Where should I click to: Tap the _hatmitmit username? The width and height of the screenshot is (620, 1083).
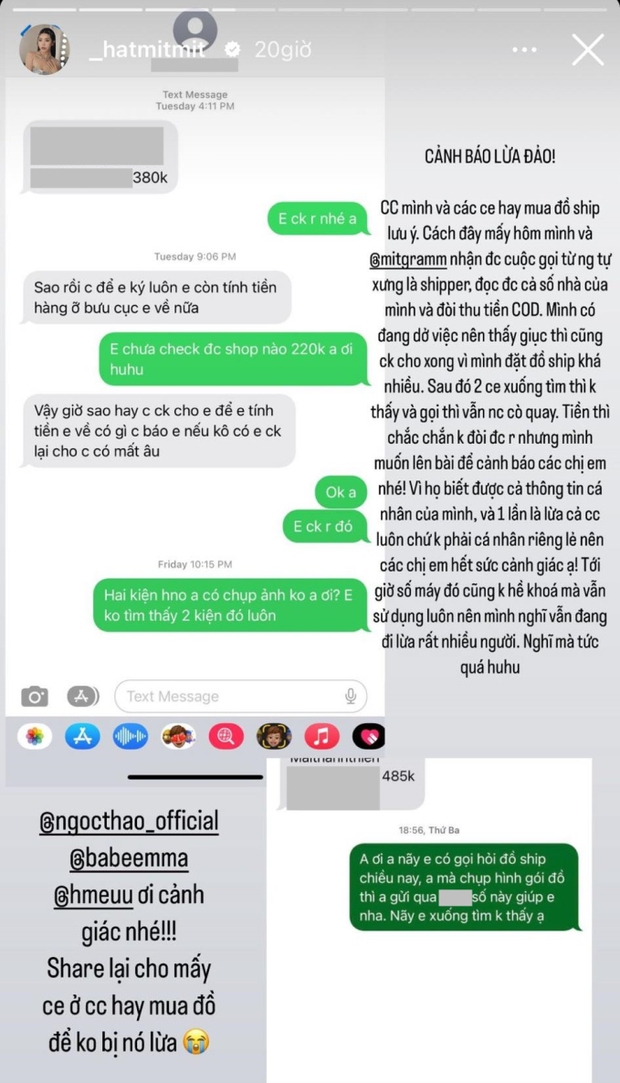coord(146,49)
